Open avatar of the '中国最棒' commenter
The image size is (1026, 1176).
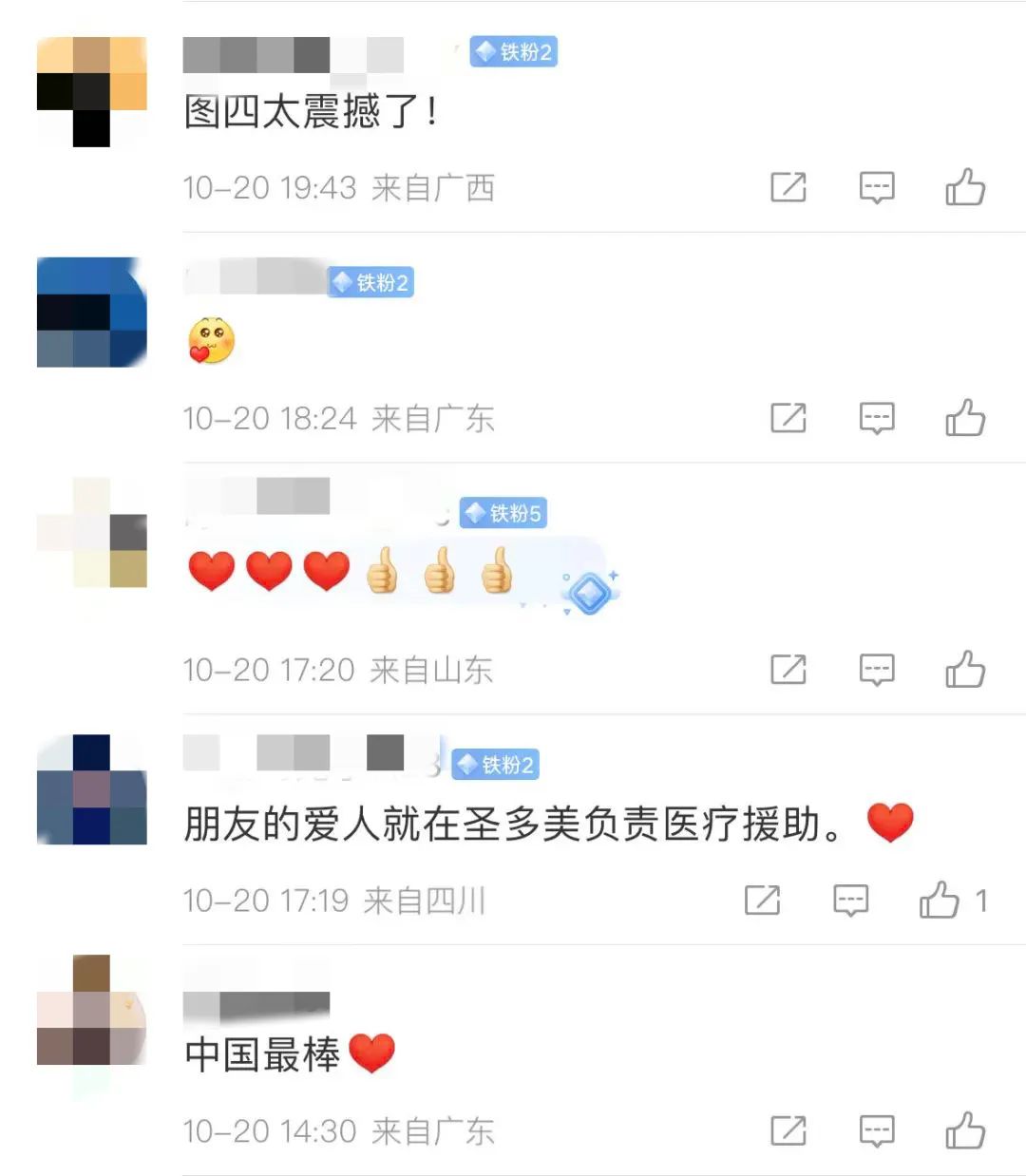(x=91, y=1010)
